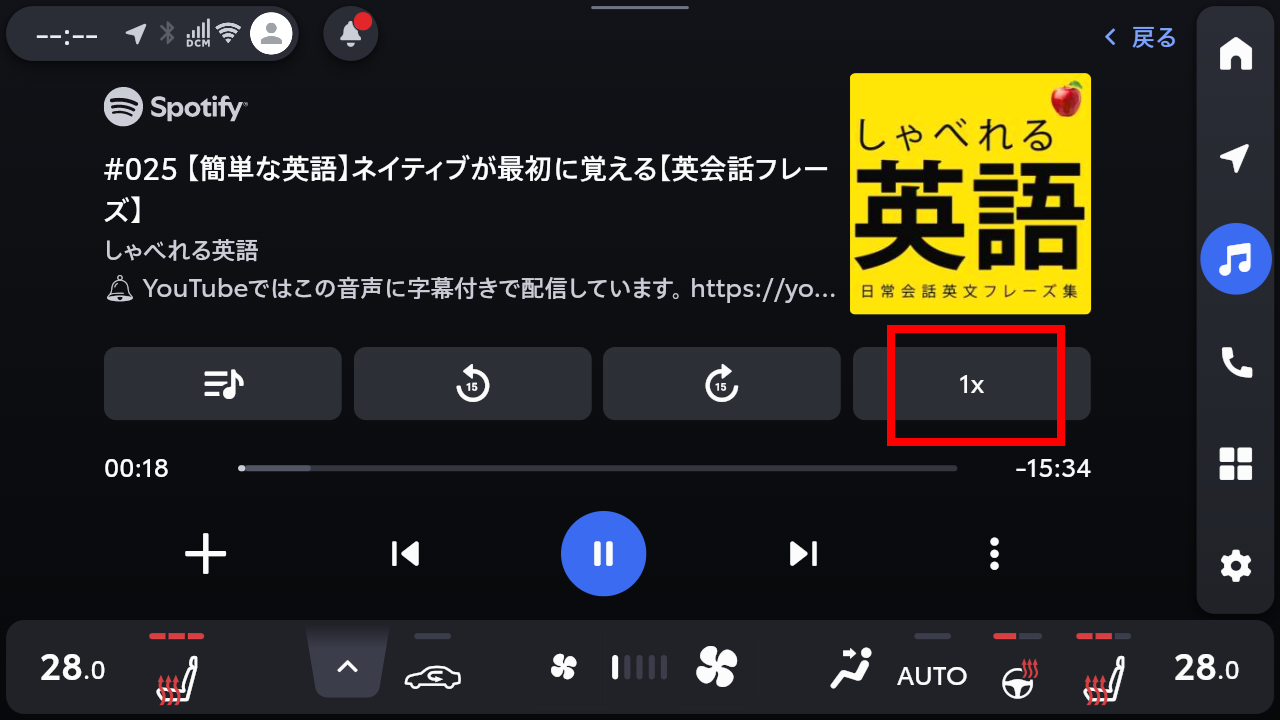Pause the podcast playback
Screen dimensions: 1280x720
[603, 553]
